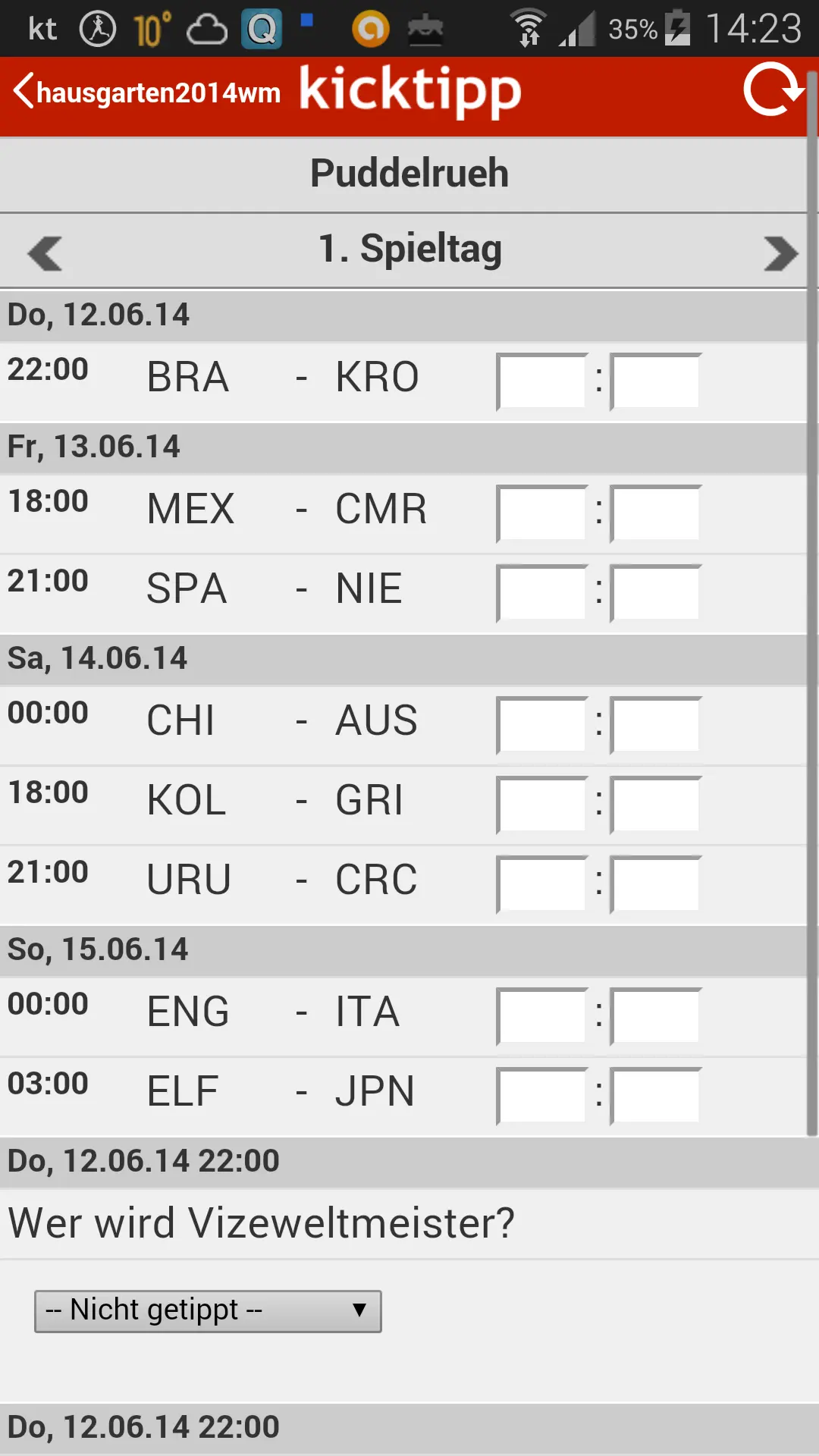Image resolution: width=819 pixels, height=1456 pixels.
Task: Go to the next Spieltag
Action: coord(781,253)
